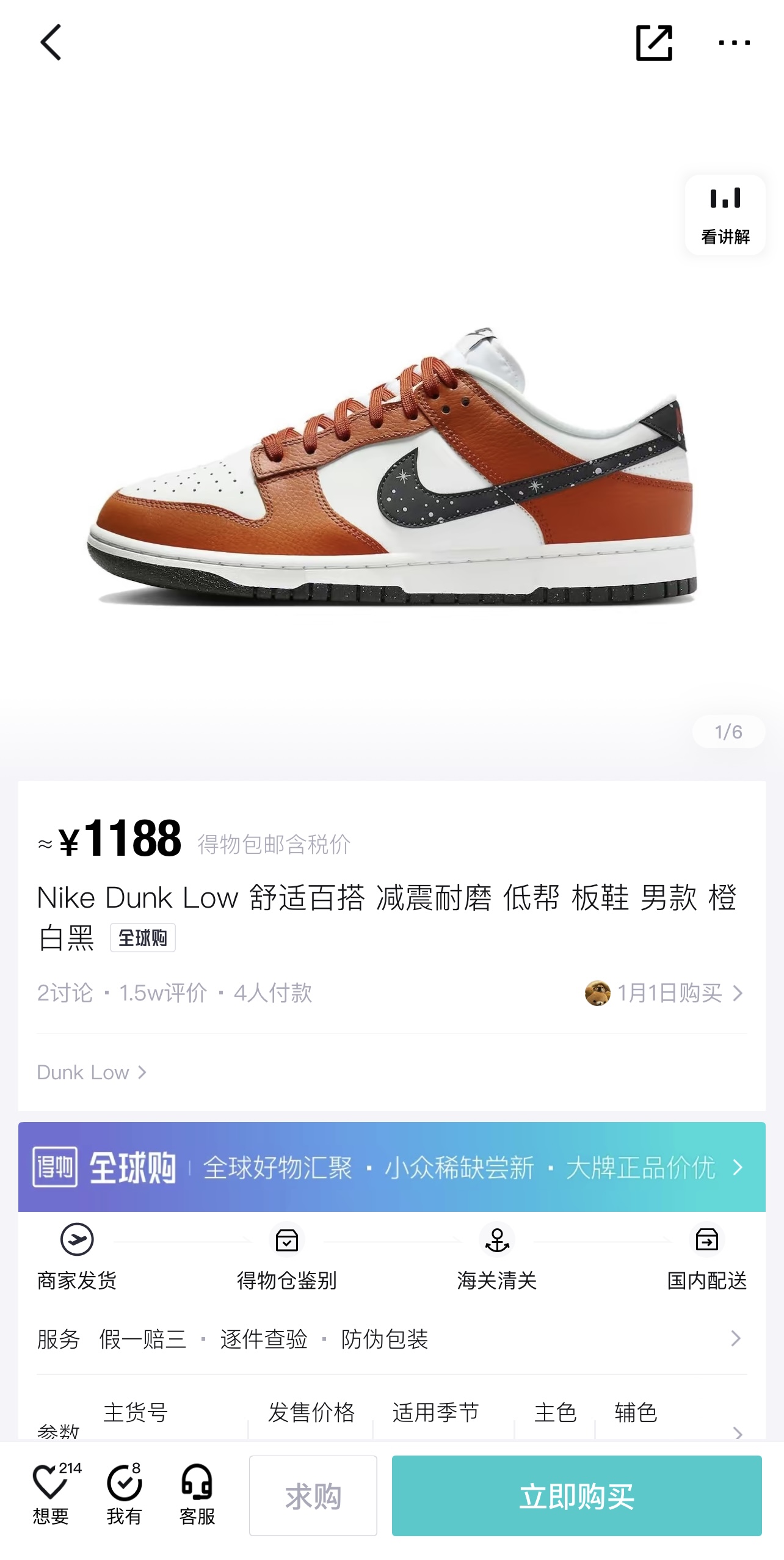Open the 看讲解 explanation button
784x1560 pixels.
[725, 215]
